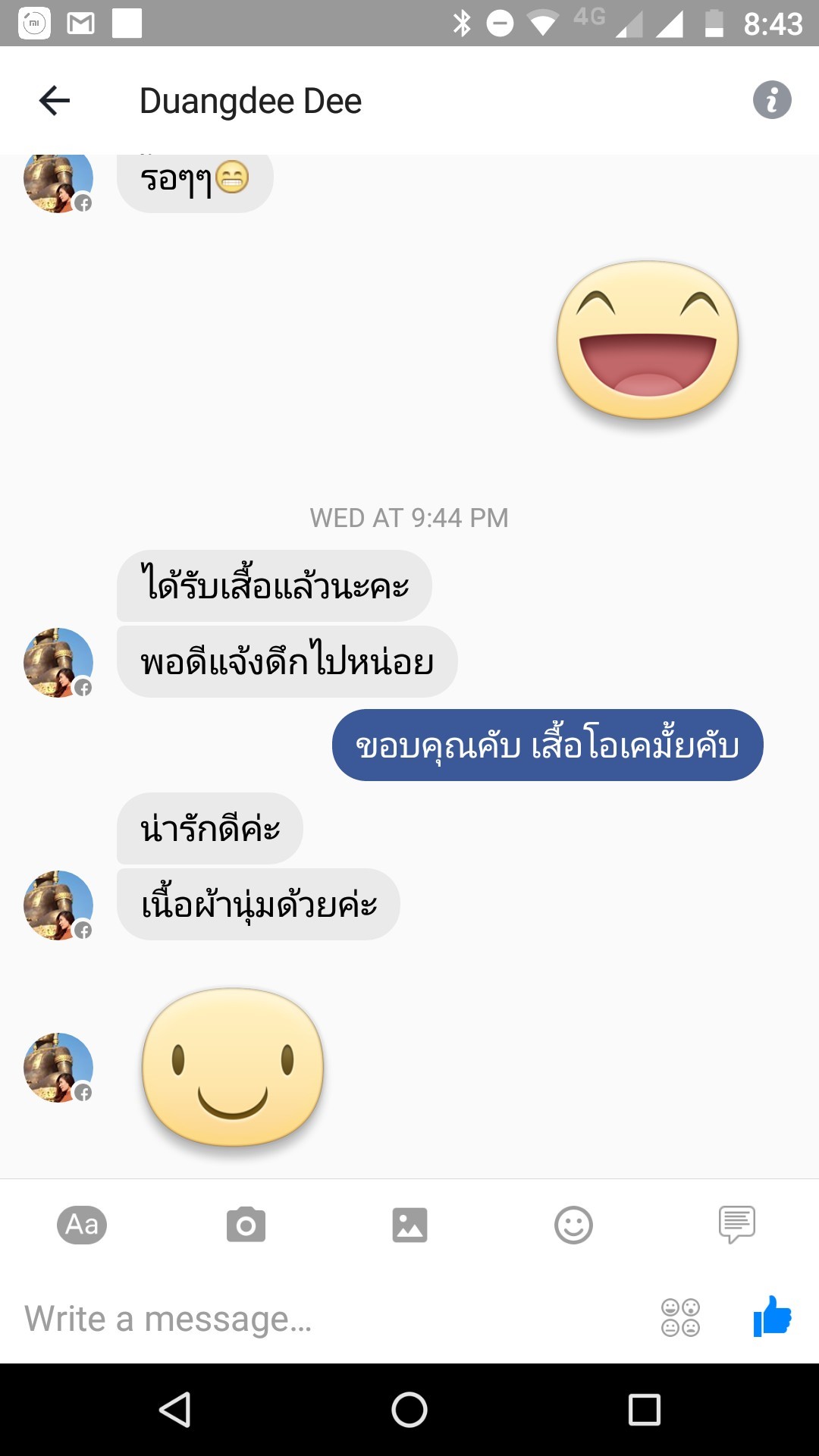Send a thumbs-up like
Screen dimensions: 819x1456
point(772,1316)
